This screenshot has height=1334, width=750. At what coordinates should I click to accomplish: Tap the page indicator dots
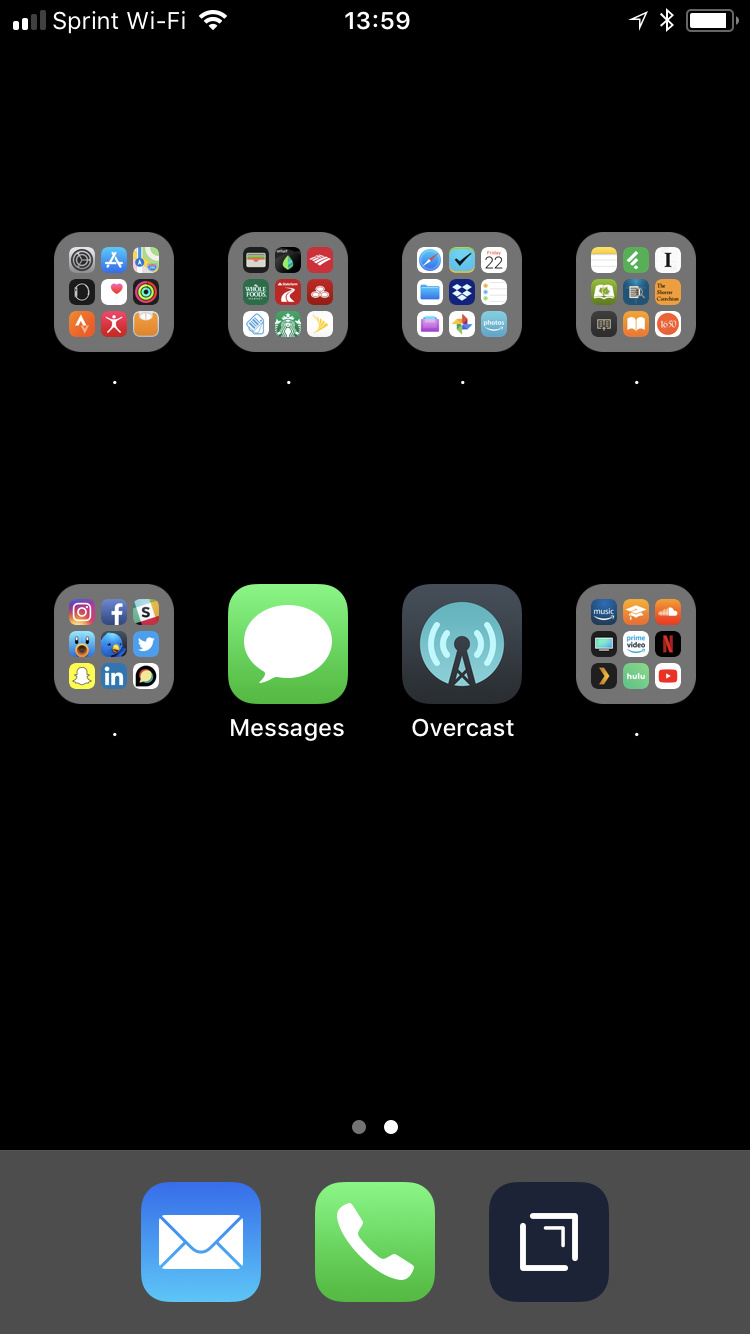click(375, 1127)
